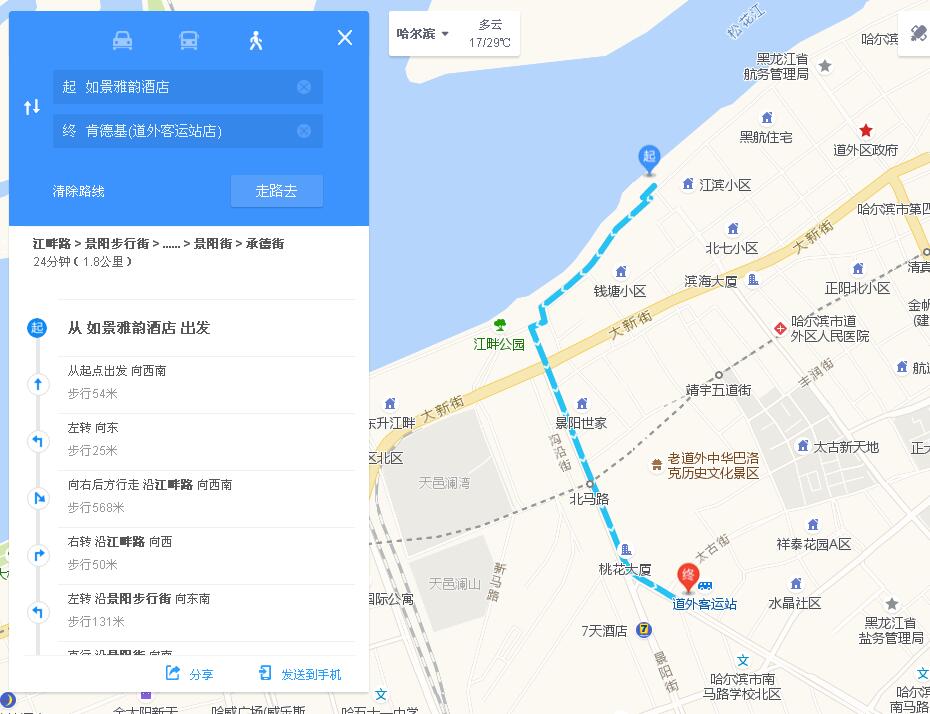
Task: Switch to bus transit mode
Action: pos(189,40)
